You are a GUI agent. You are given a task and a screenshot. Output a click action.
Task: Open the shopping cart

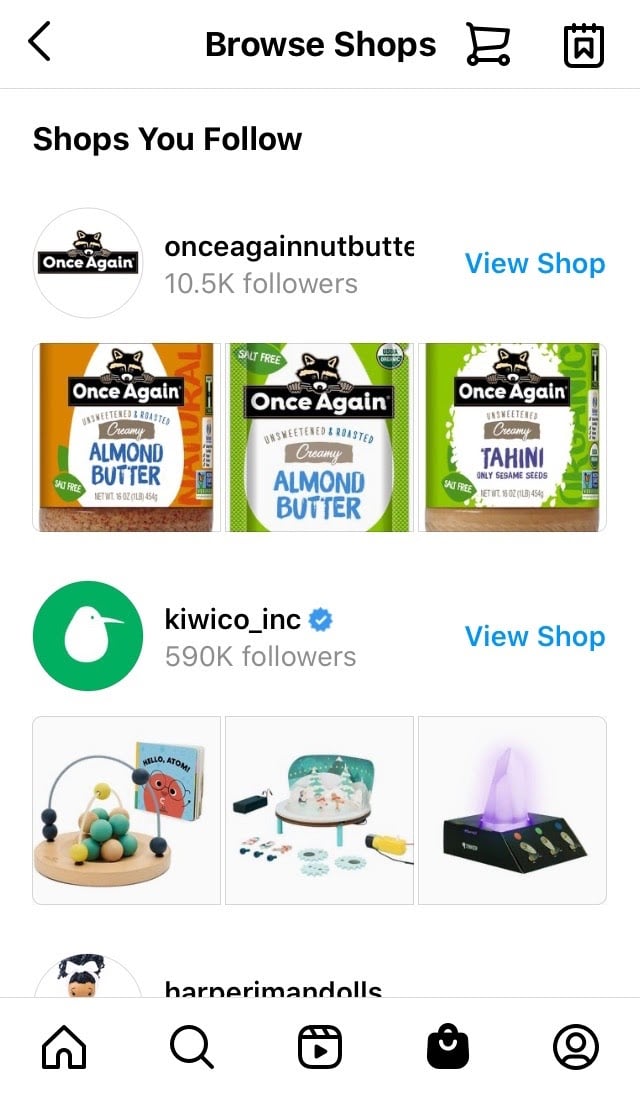tap(488, 44)
